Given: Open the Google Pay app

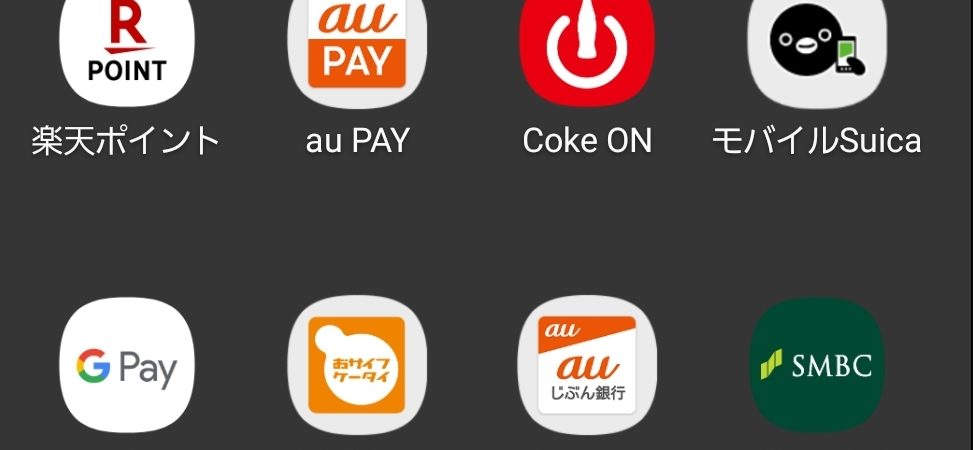Looking at the screenshot, I should 126,366.
